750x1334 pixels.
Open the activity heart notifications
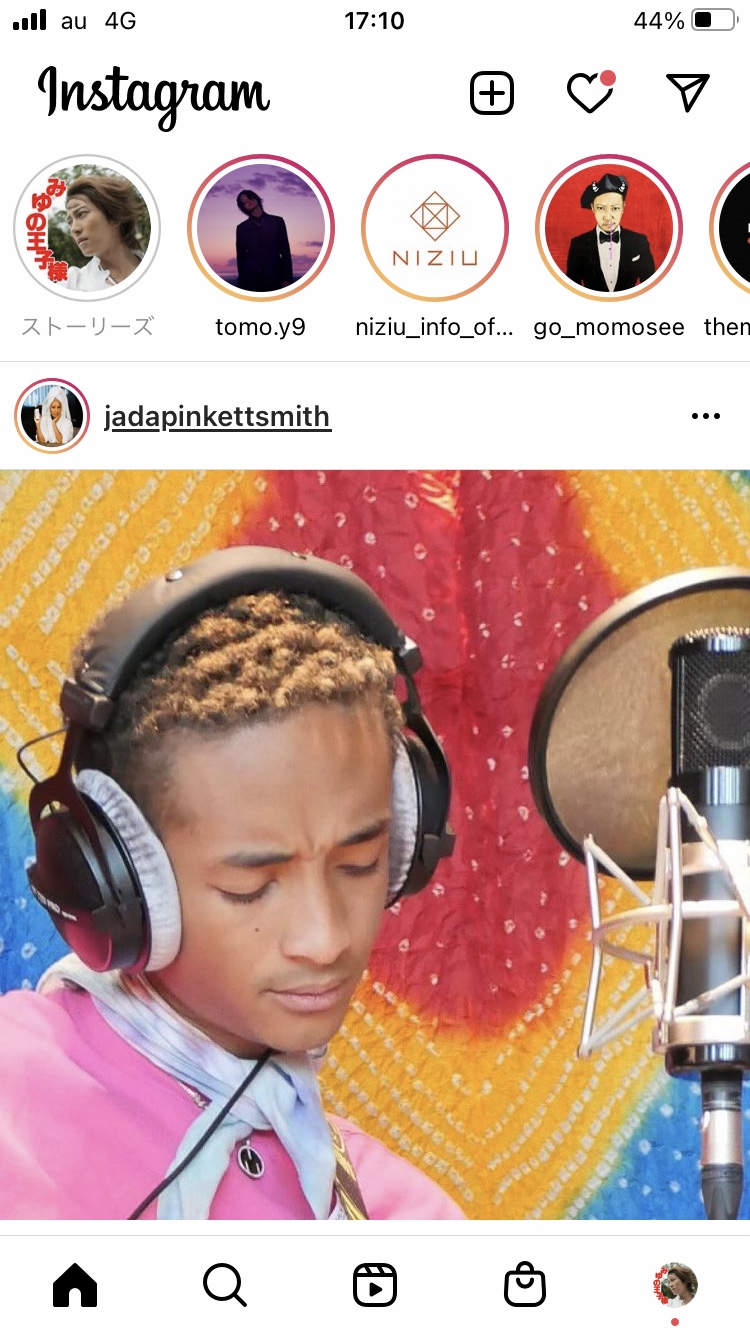click(x=590, y=92)
